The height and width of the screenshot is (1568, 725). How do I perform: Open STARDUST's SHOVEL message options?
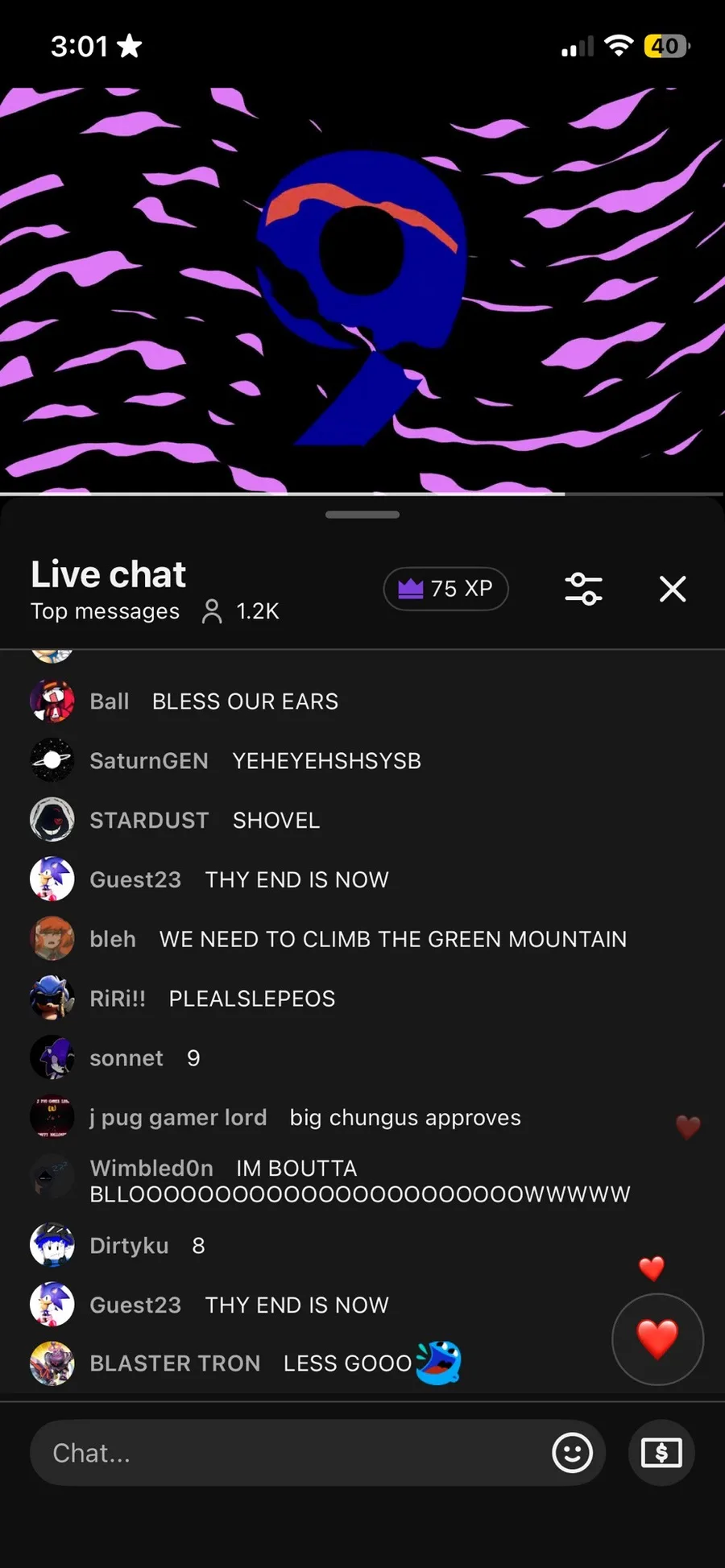tap(275, 821)
